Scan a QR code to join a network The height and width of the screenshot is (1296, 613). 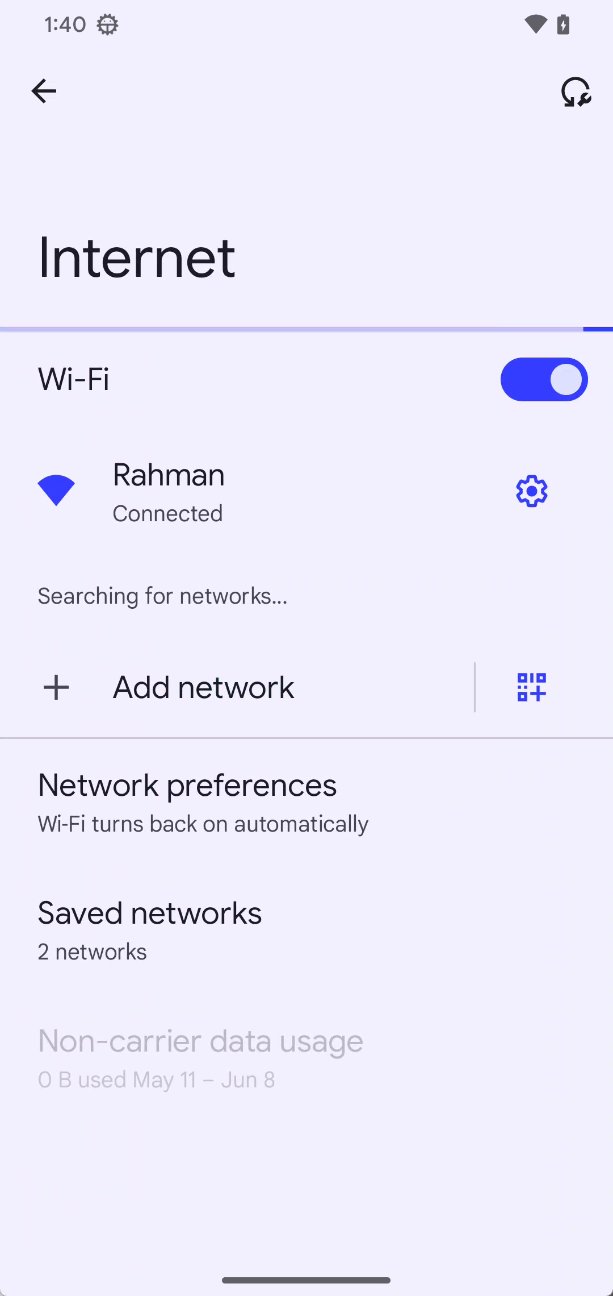pyautogui.click(x=531, y=687)
